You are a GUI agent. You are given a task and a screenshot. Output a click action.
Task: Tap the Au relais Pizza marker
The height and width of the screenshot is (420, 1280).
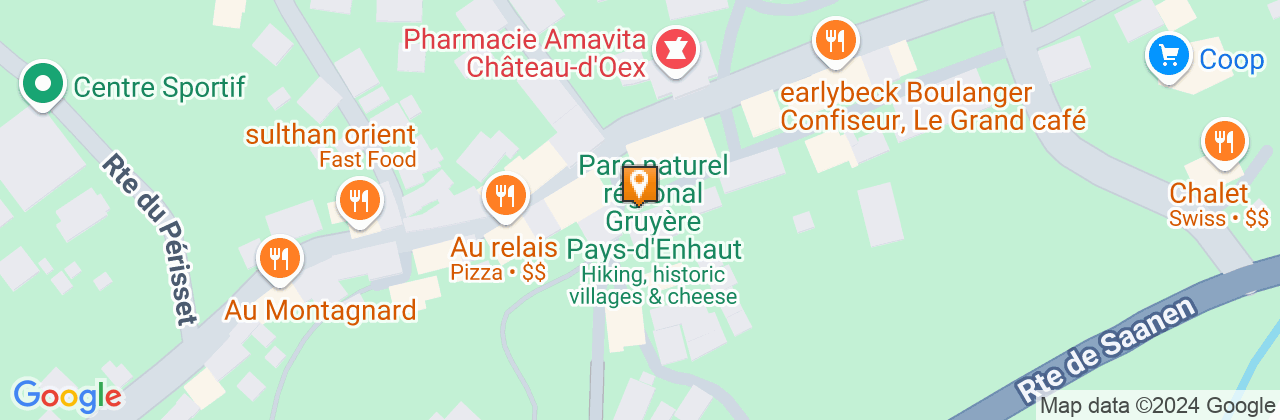tap(505, 195)
